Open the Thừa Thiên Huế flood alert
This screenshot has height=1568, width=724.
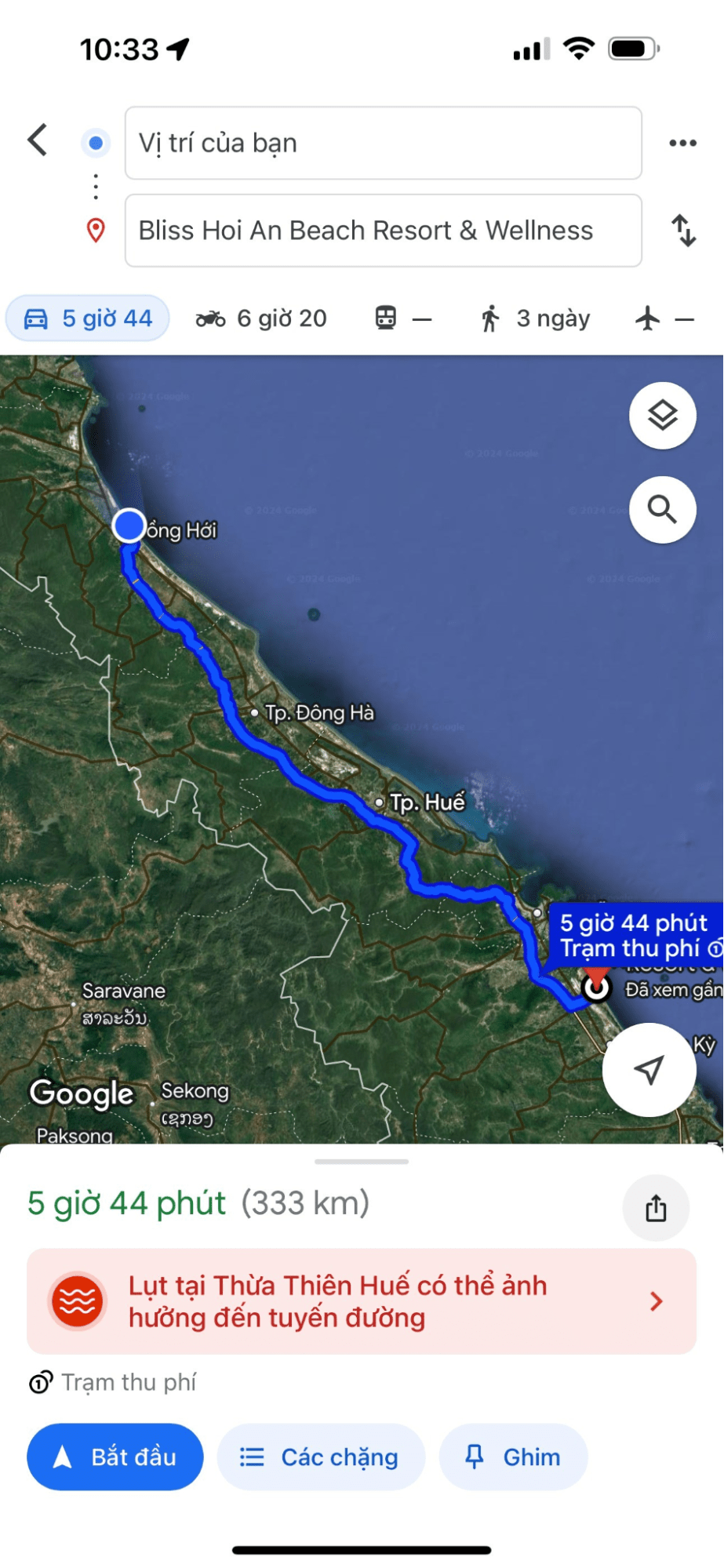tap(362, 1301)
